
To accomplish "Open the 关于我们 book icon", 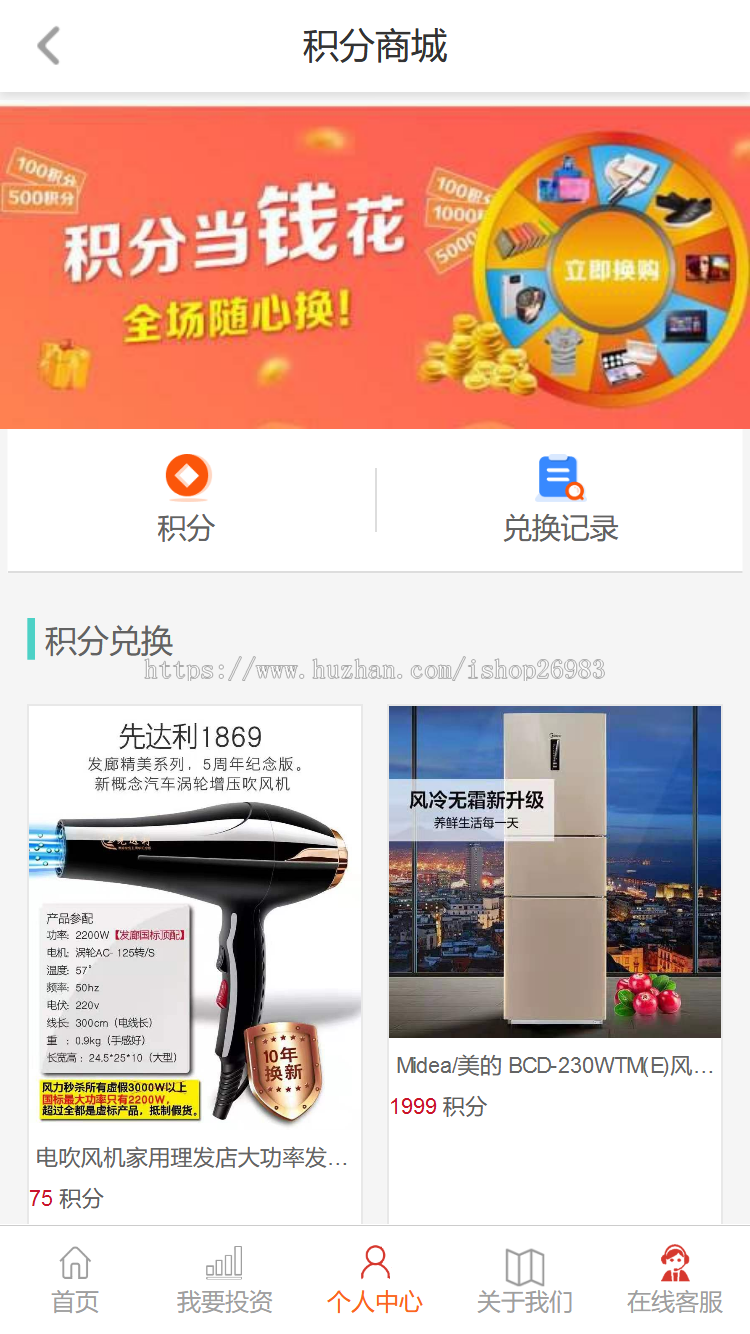I will (524, 1264).
